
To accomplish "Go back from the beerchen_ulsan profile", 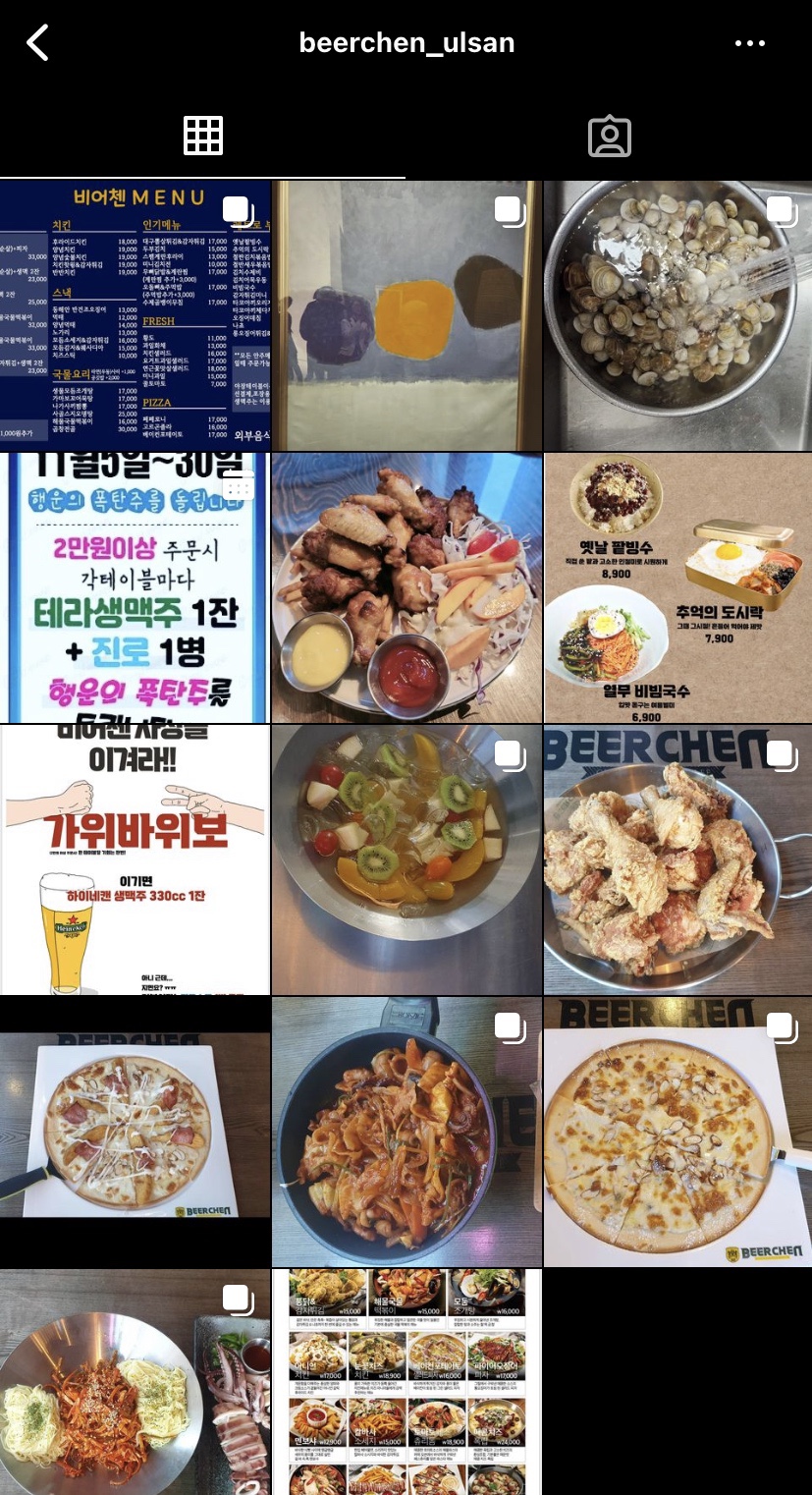I will (x=37, y=43).
